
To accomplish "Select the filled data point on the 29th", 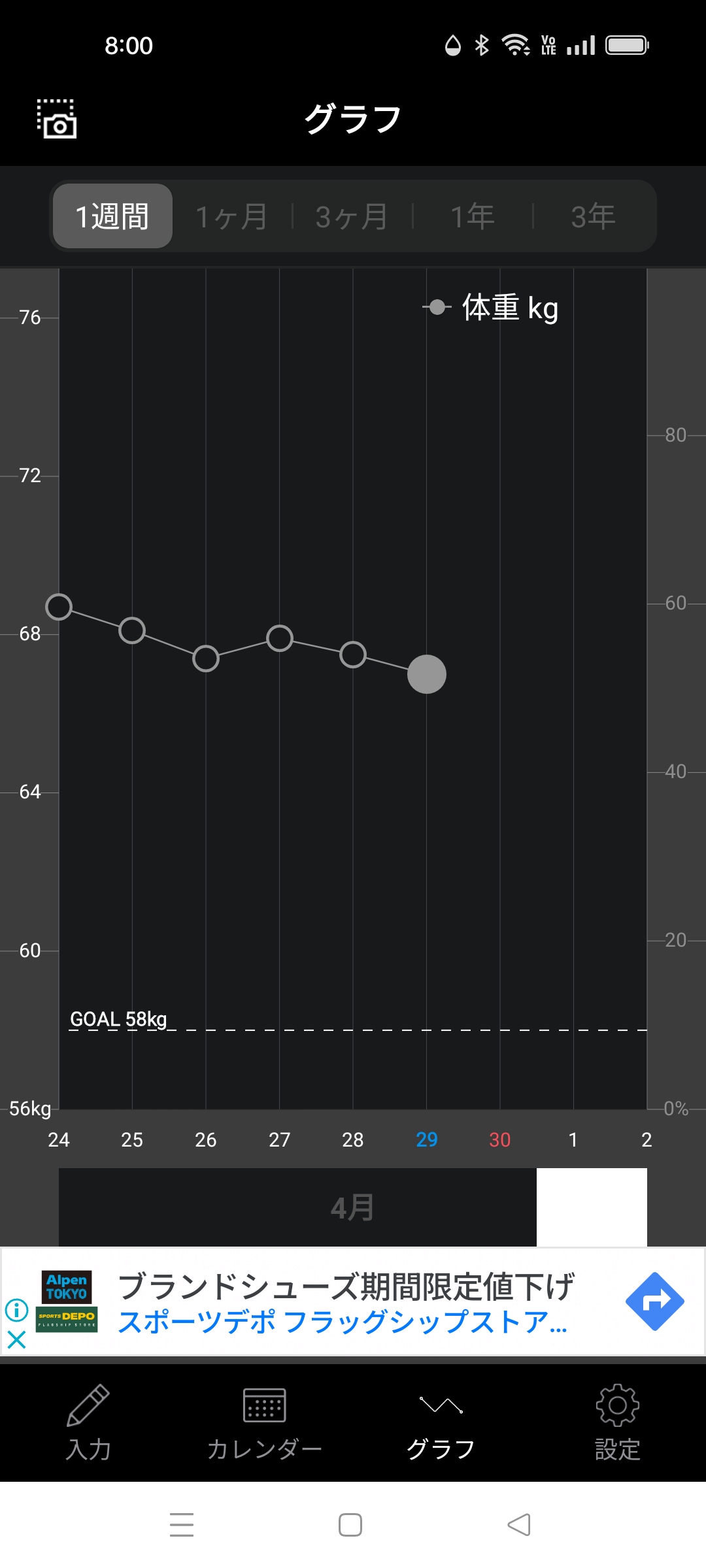I will [x=427, y=674].
